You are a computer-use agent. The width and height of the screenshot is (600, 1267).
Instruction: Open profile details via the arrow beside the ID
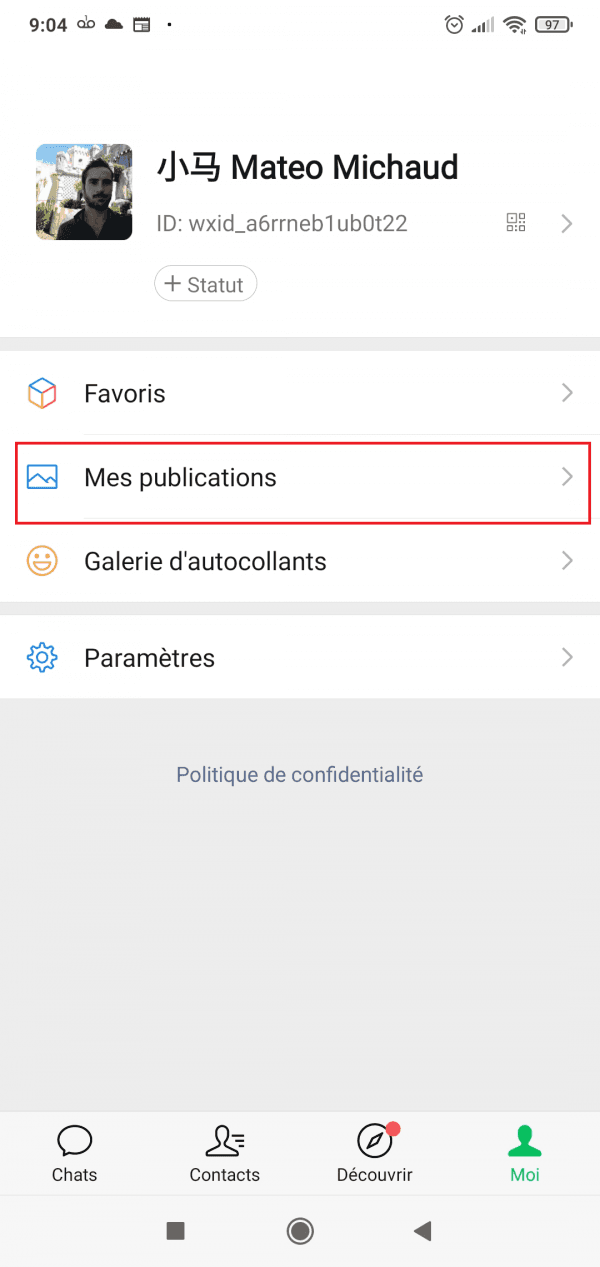567,224
